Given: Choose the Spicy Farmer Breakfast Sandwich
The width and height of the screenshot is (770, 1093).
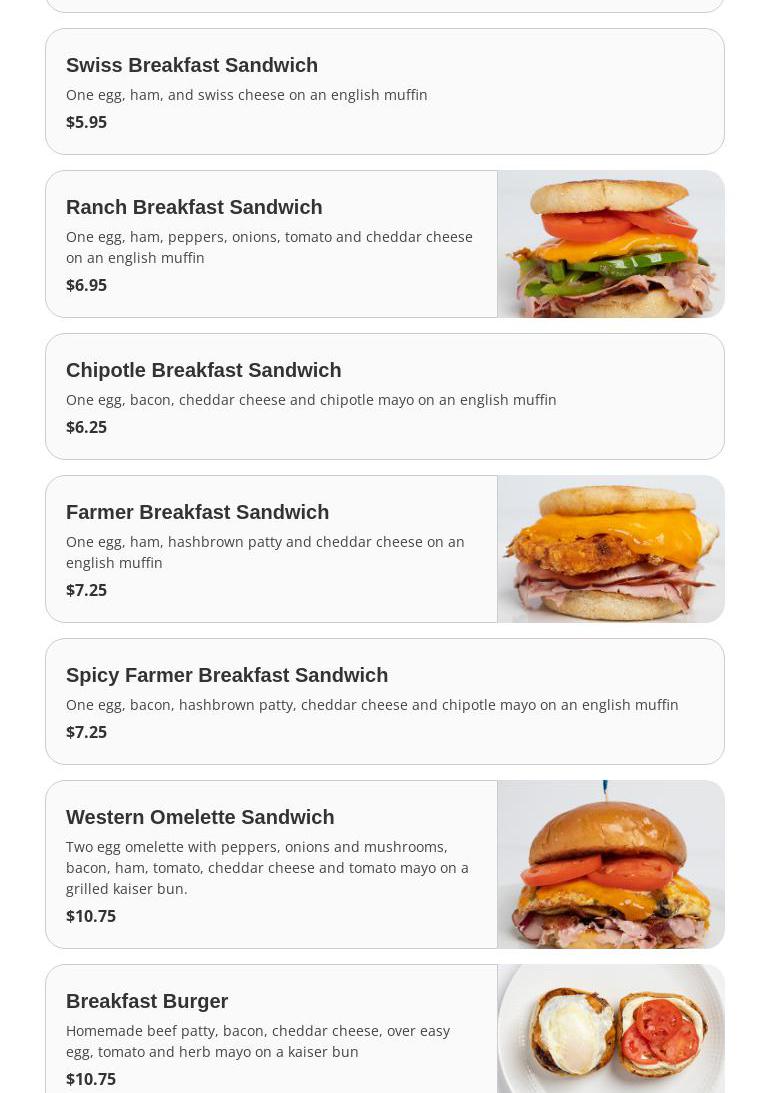Looking at the screenshot, I should 384,702.
